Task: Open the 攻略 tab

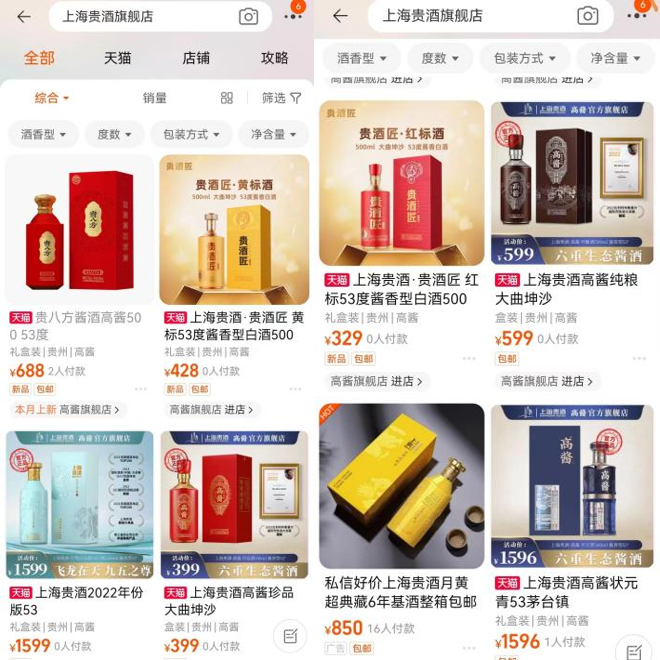Action: click(275, 58)
